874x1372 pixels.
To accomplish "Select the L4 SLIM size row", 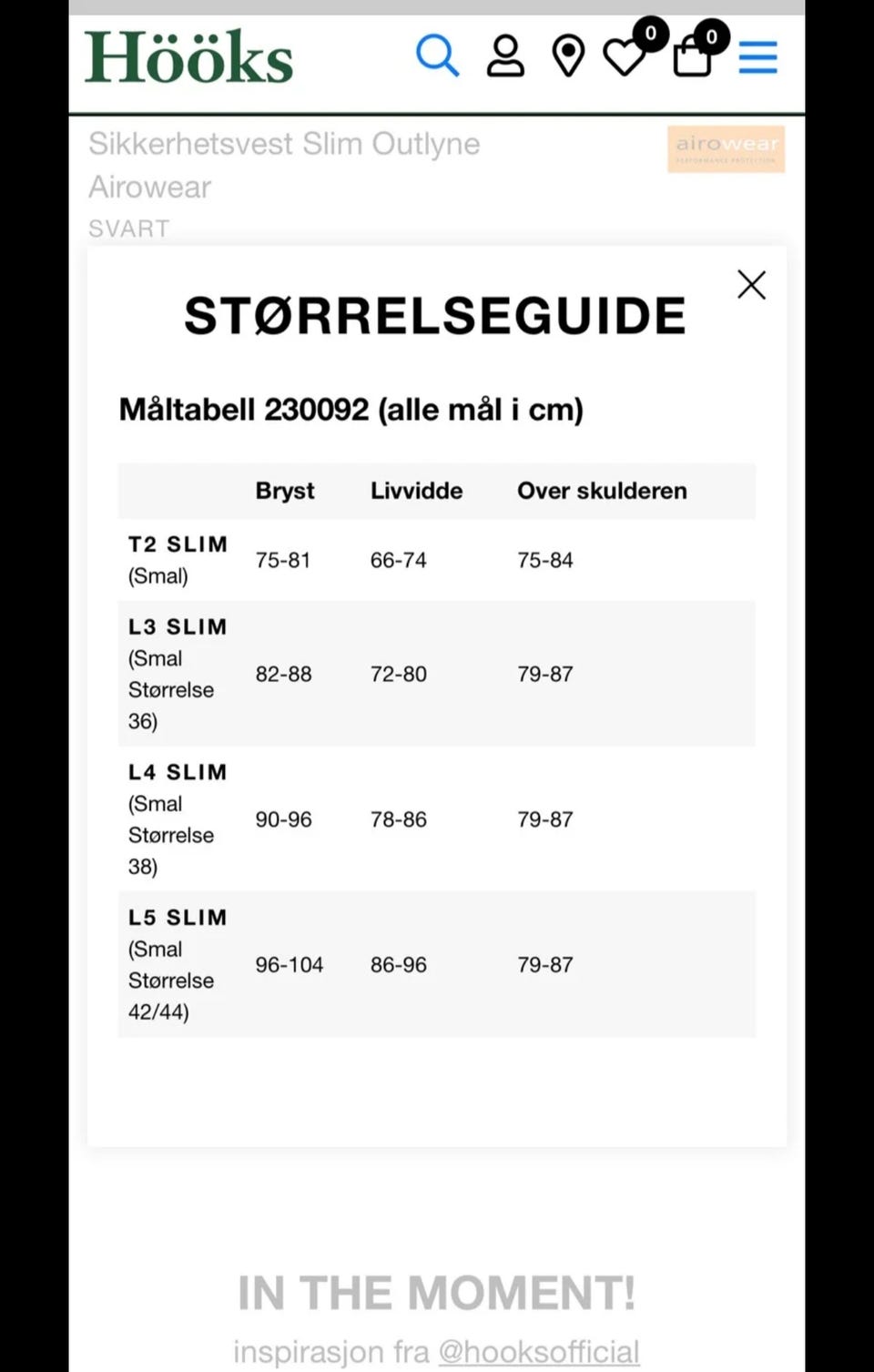I will point(437,818).
